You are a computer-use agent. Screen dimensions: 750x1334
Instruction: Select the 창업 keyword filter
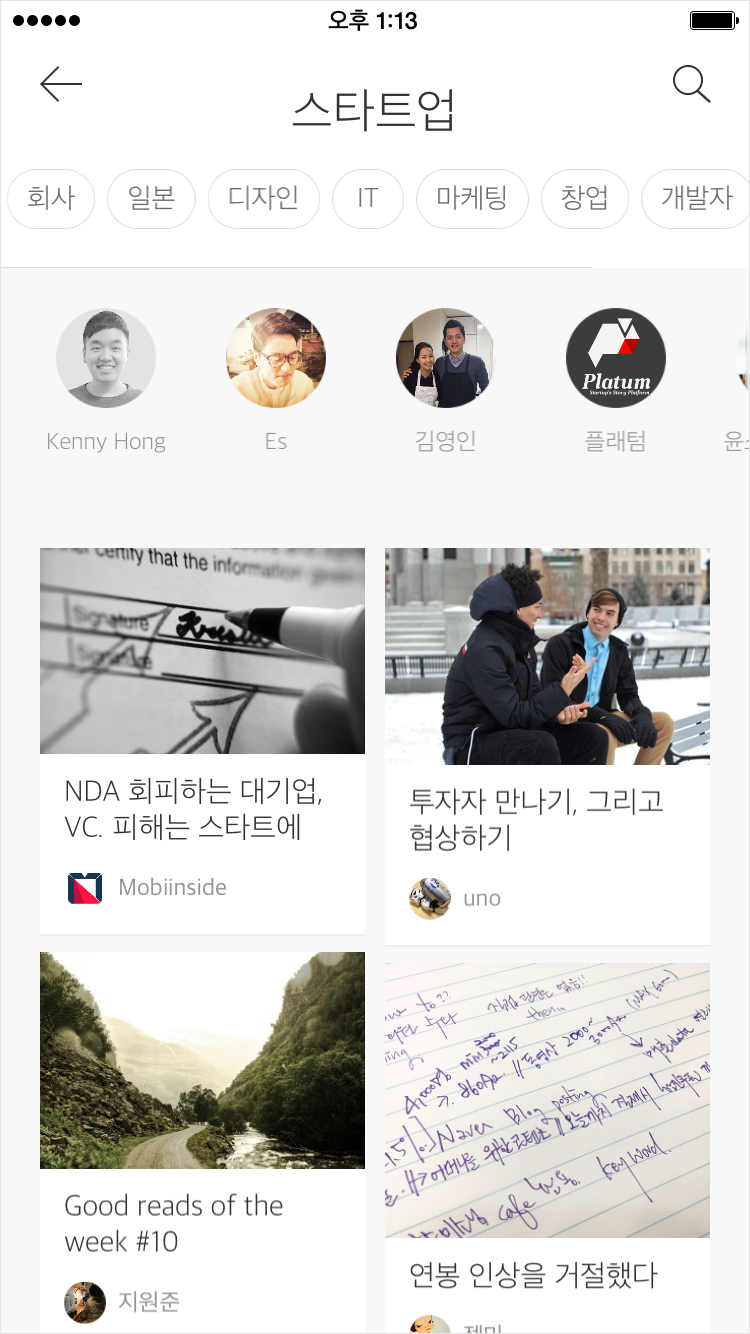tap(585, 199)
